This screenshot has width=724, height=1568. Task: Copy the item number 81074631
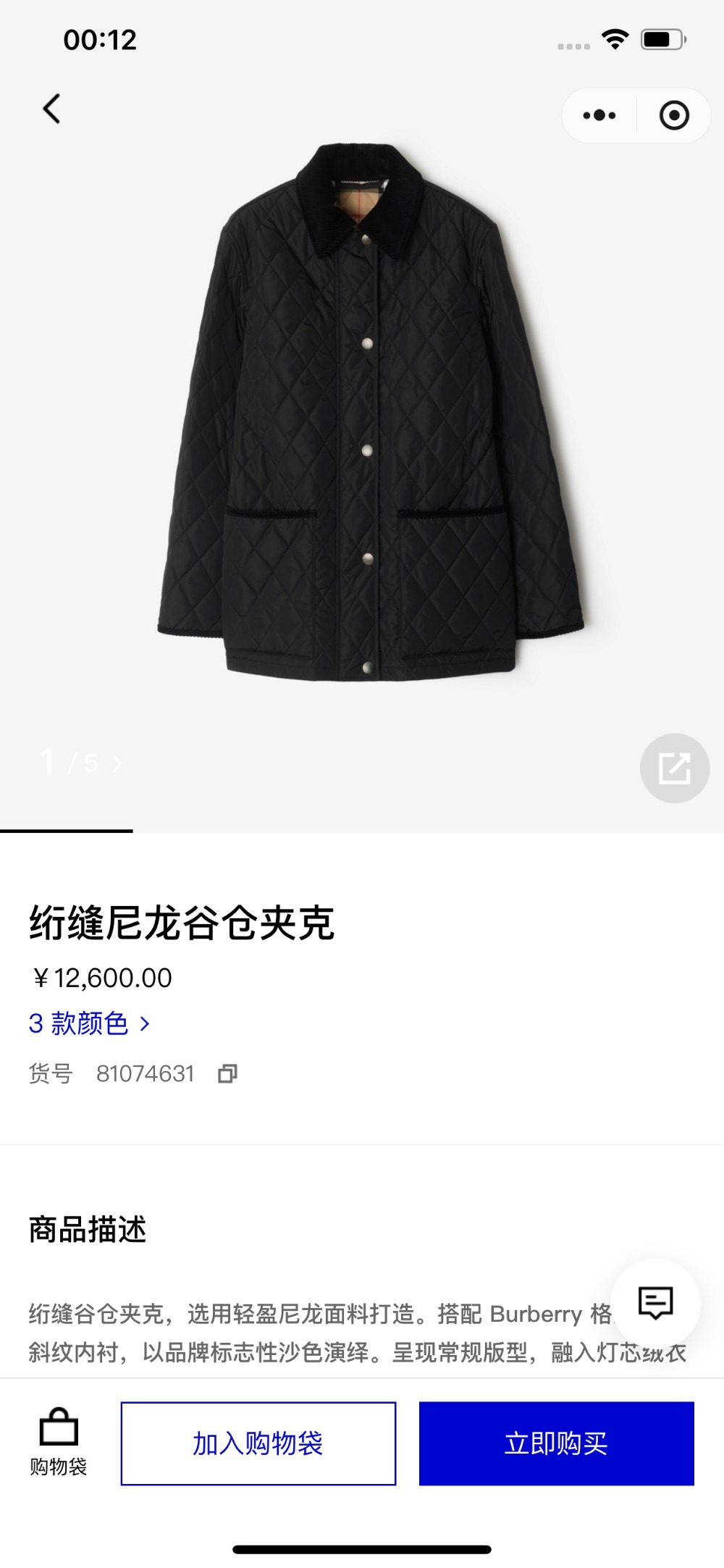tap(227, 1073)
